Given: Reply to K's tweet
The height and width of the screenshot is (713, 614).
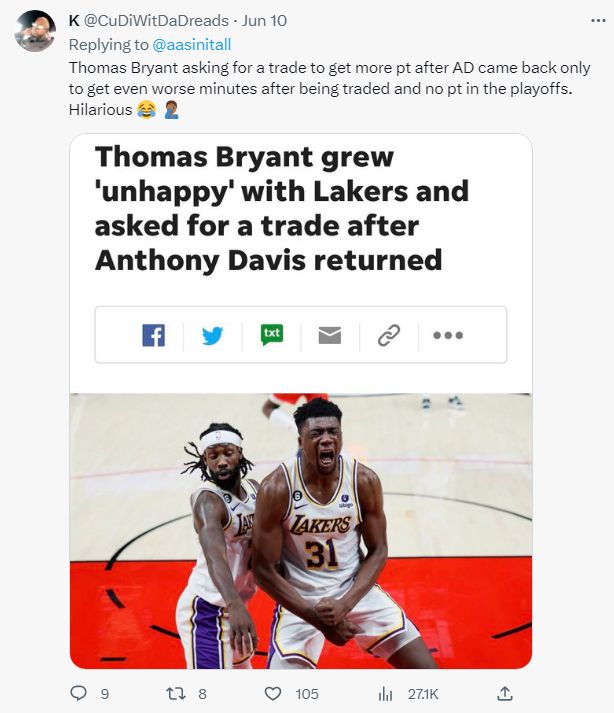Looking at the screenshot, I should pos(80,693).
